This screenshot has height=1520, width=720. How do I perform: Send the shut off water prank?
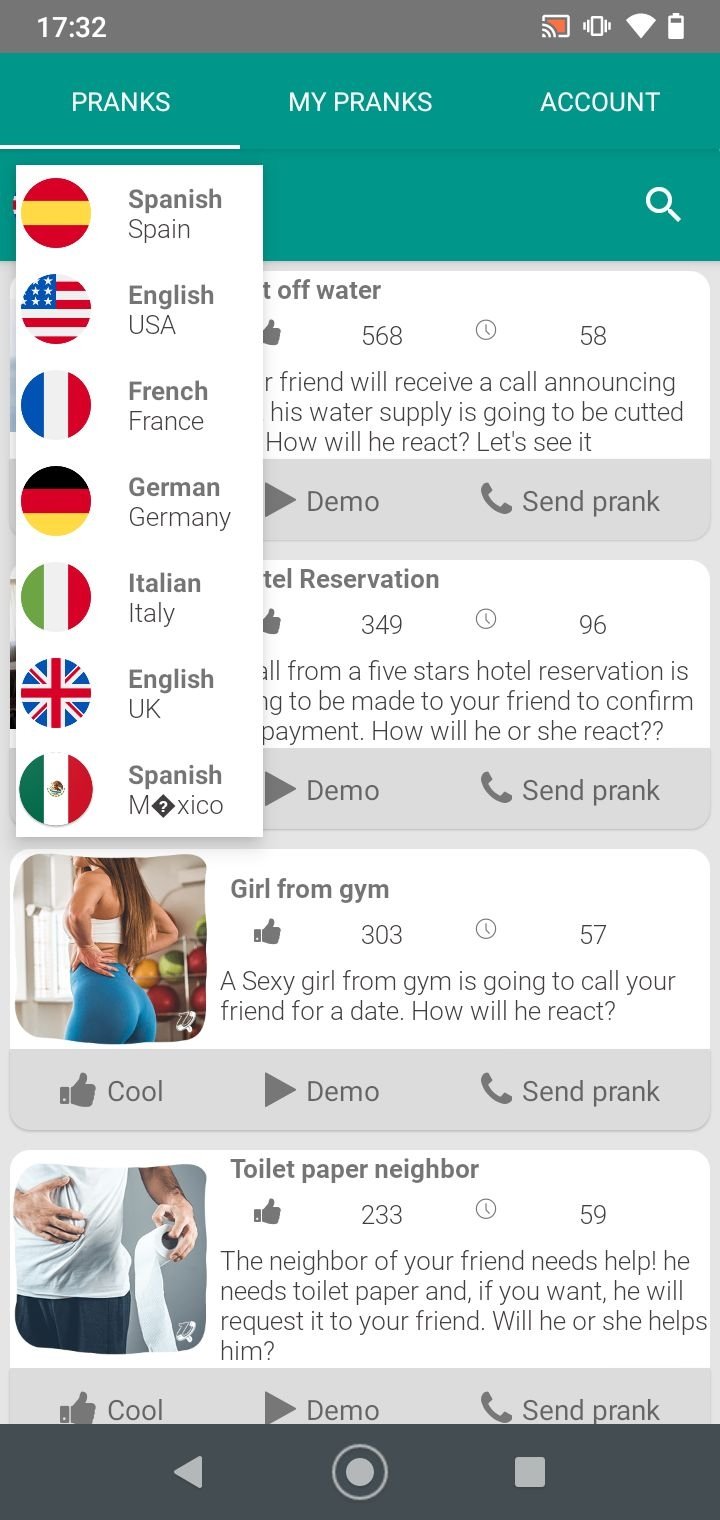click(x=570, y=501)
